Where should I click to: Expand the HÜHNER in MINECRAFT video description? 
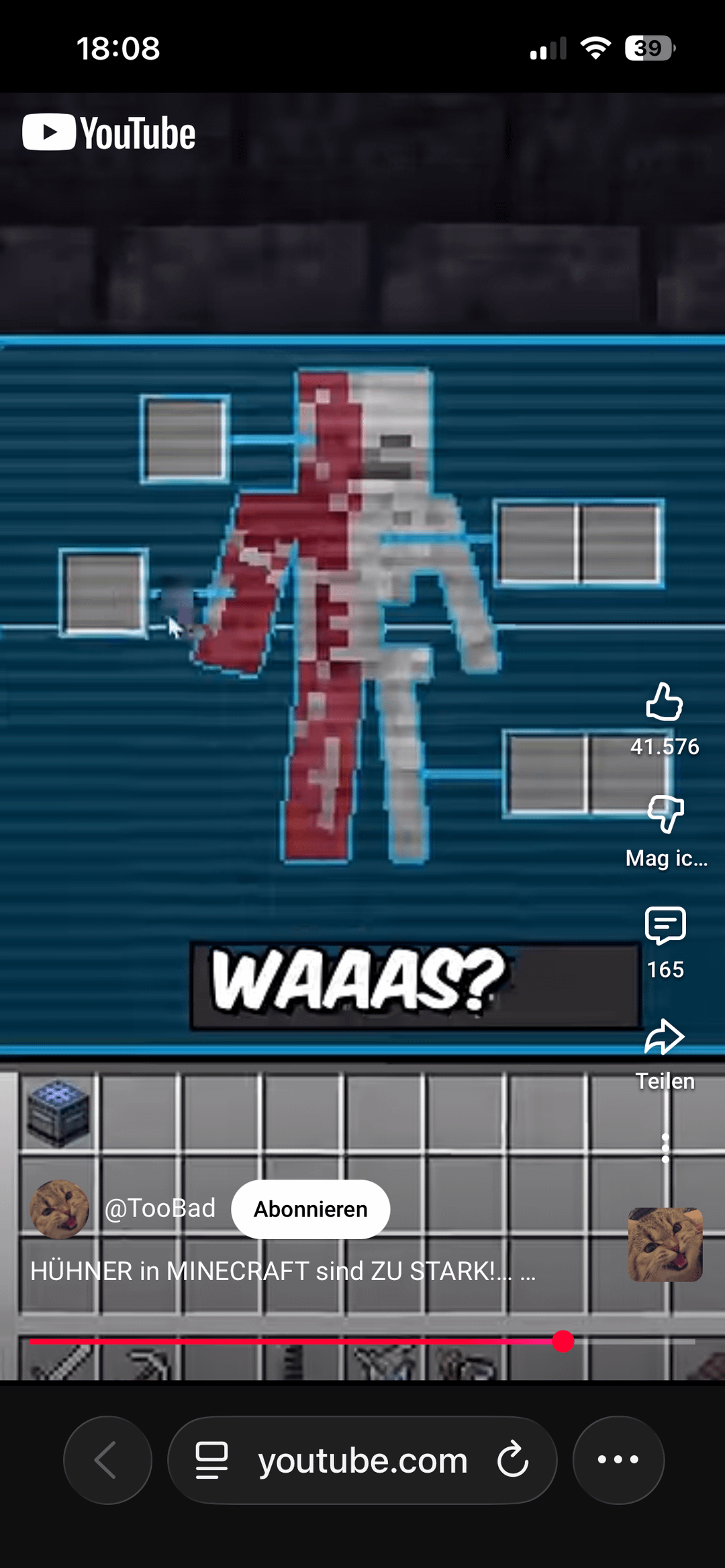(x=282, y=1271)
